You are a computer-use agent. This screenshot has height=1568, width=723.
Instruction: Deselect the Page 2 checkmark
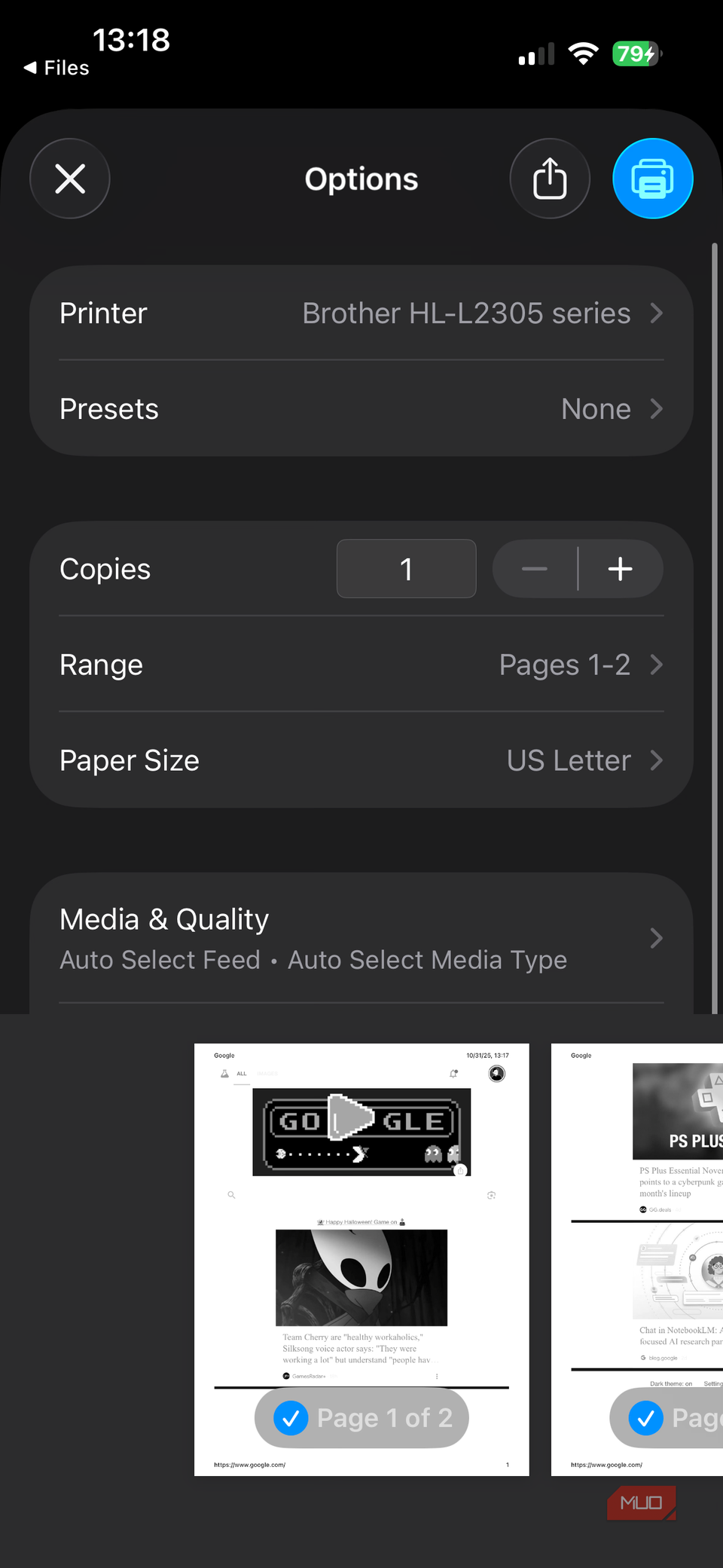tap(646, 1417)
